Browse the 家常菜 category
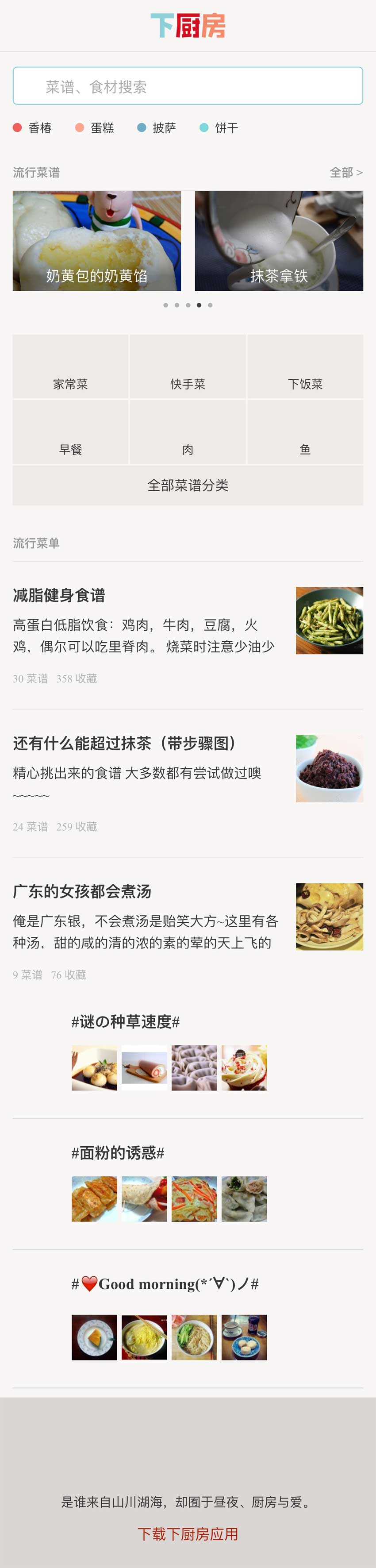 click(71, 367)
